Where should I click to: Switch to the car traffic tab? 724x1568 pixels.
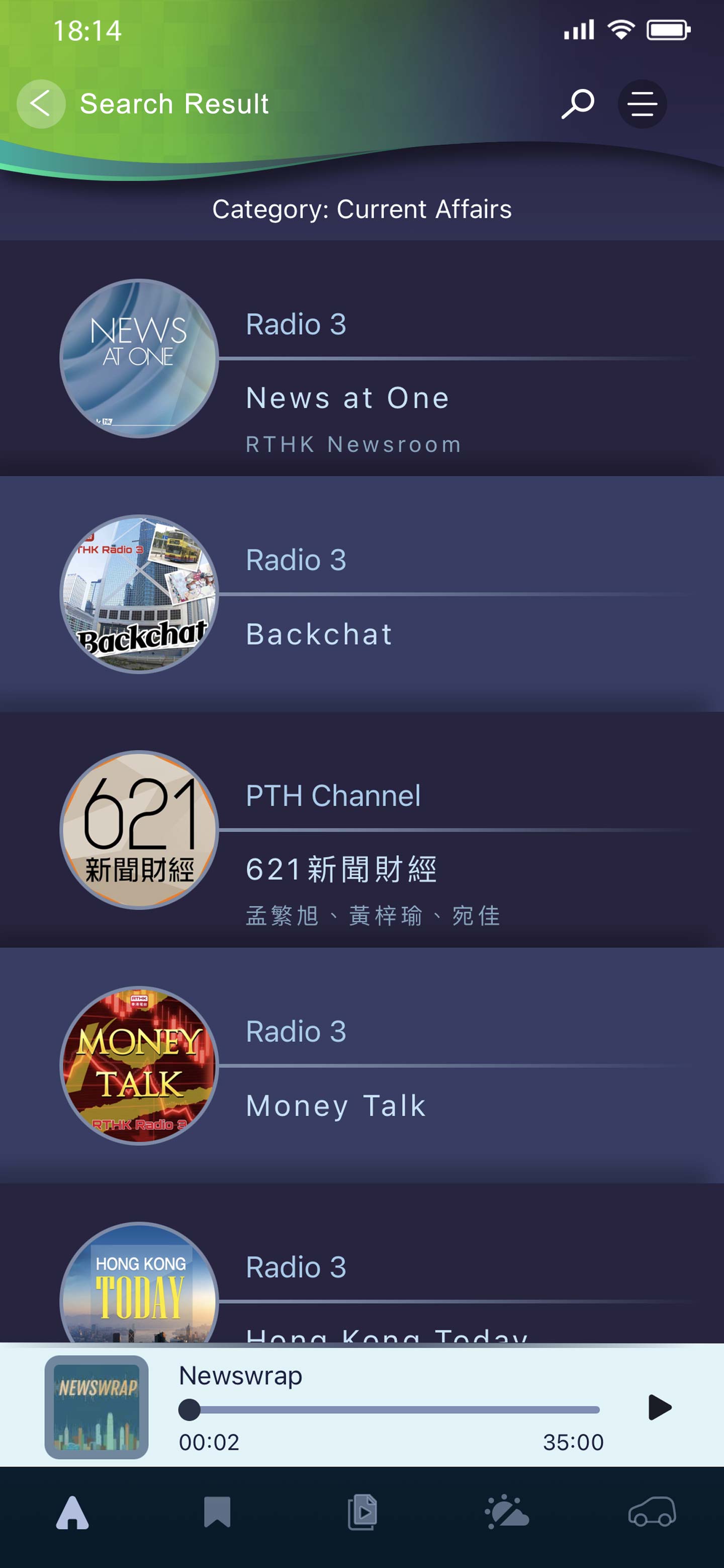(652, 1513)
